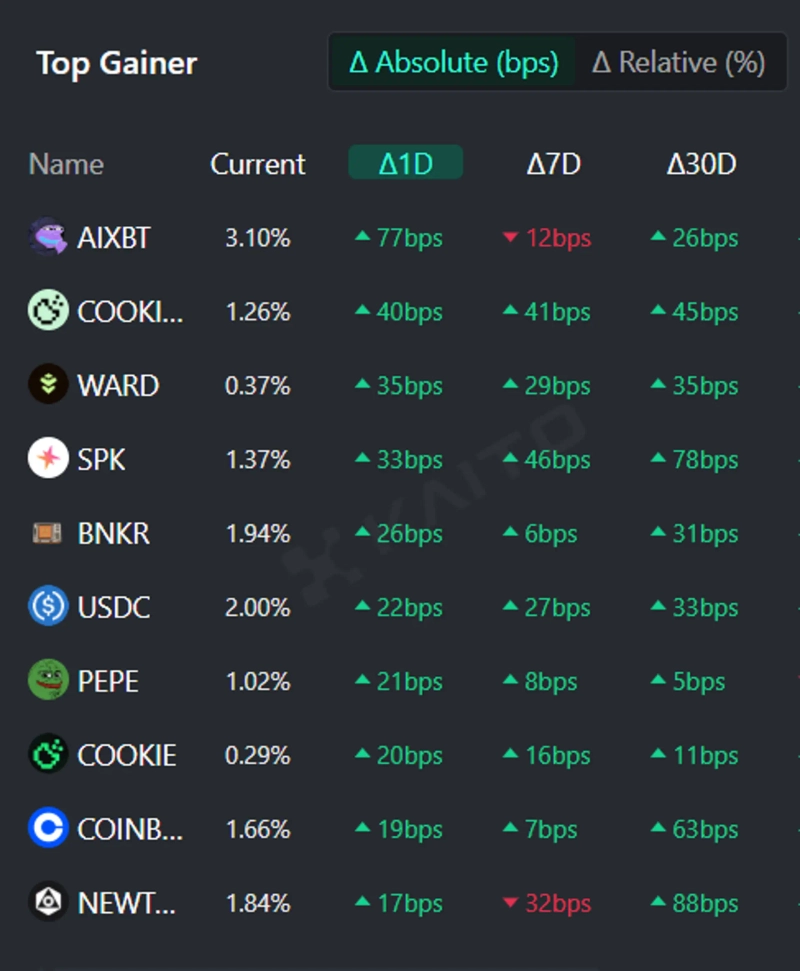Open the row showing 1.26% current
The width and height of the screenshot is (800, 971).
pos(130,312)
